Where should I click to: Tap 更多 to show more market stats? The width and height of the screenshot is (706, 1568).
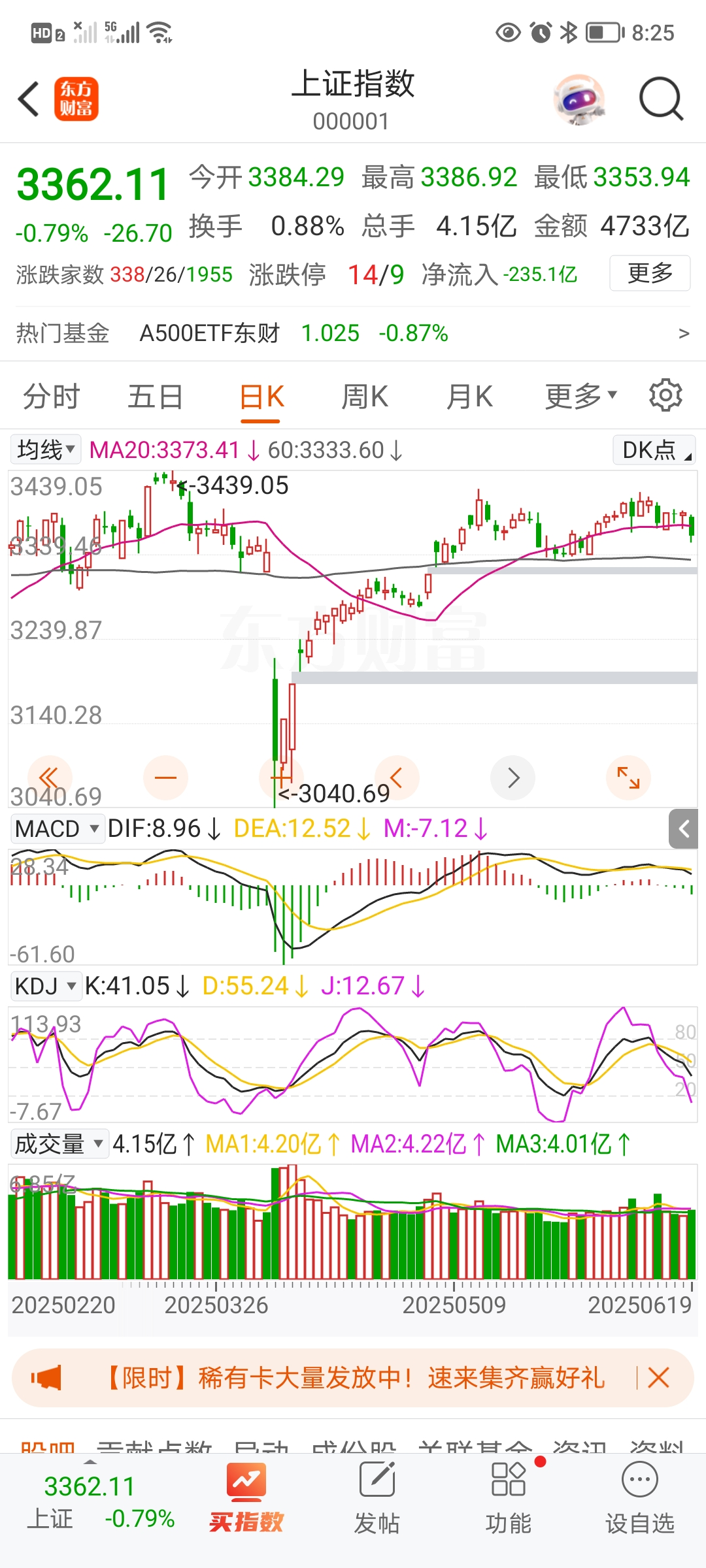point(649,273)
